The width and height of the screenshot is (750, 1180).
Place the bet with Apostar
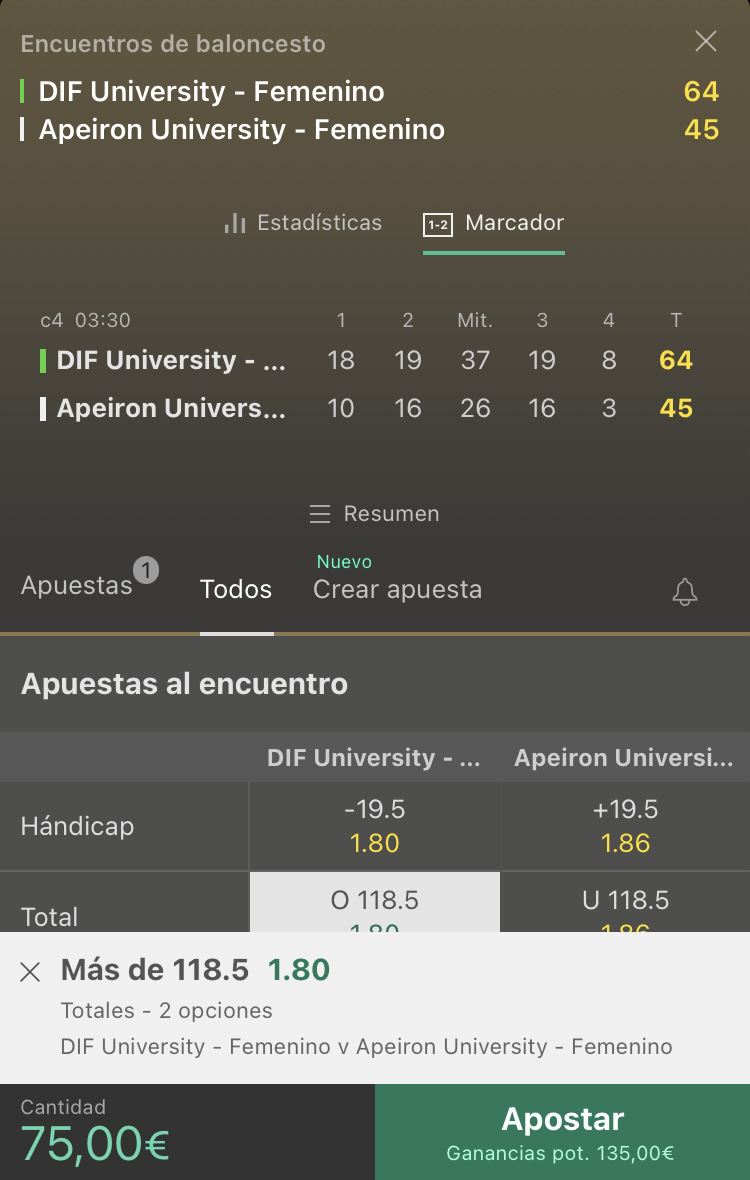563,1132
